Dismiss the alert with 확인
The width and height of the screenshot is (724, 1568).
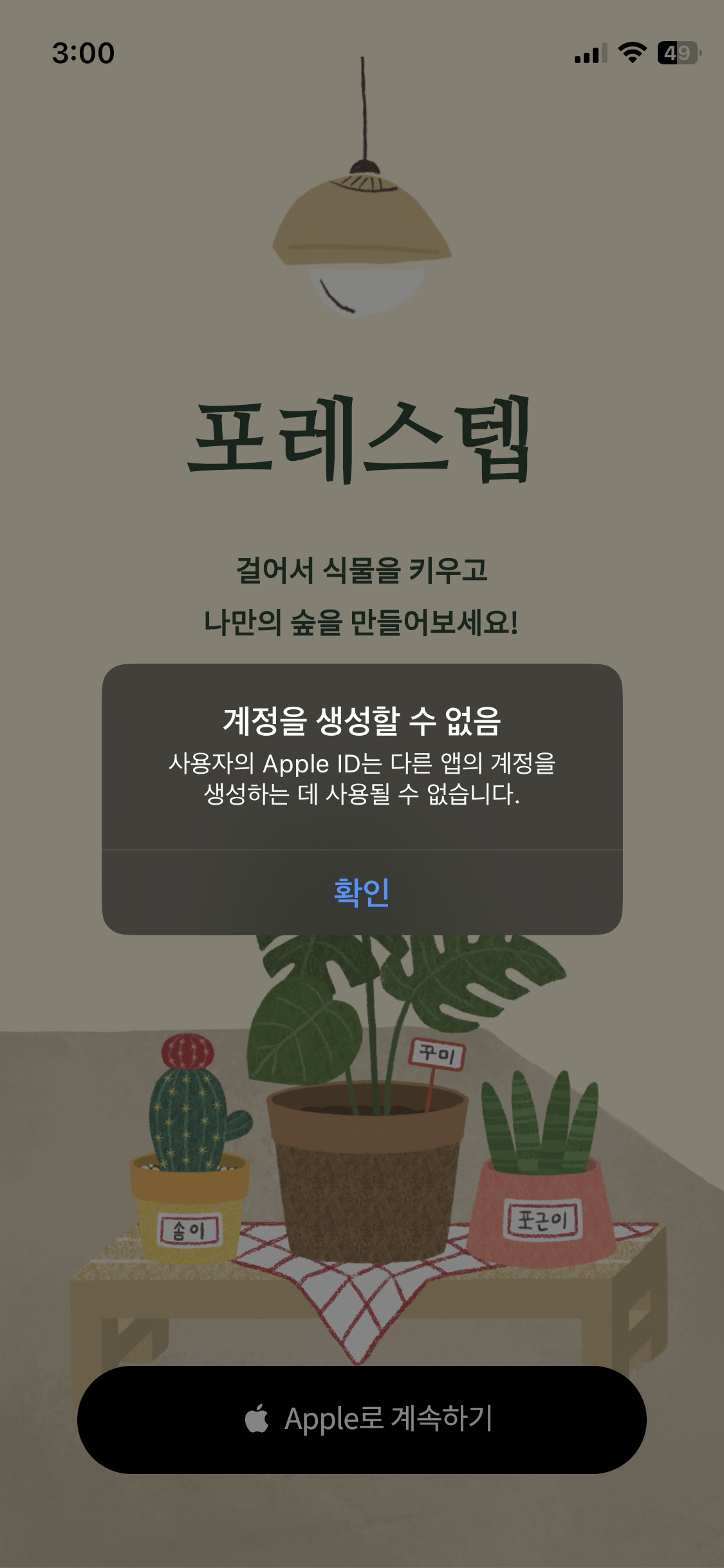(362, 892)
